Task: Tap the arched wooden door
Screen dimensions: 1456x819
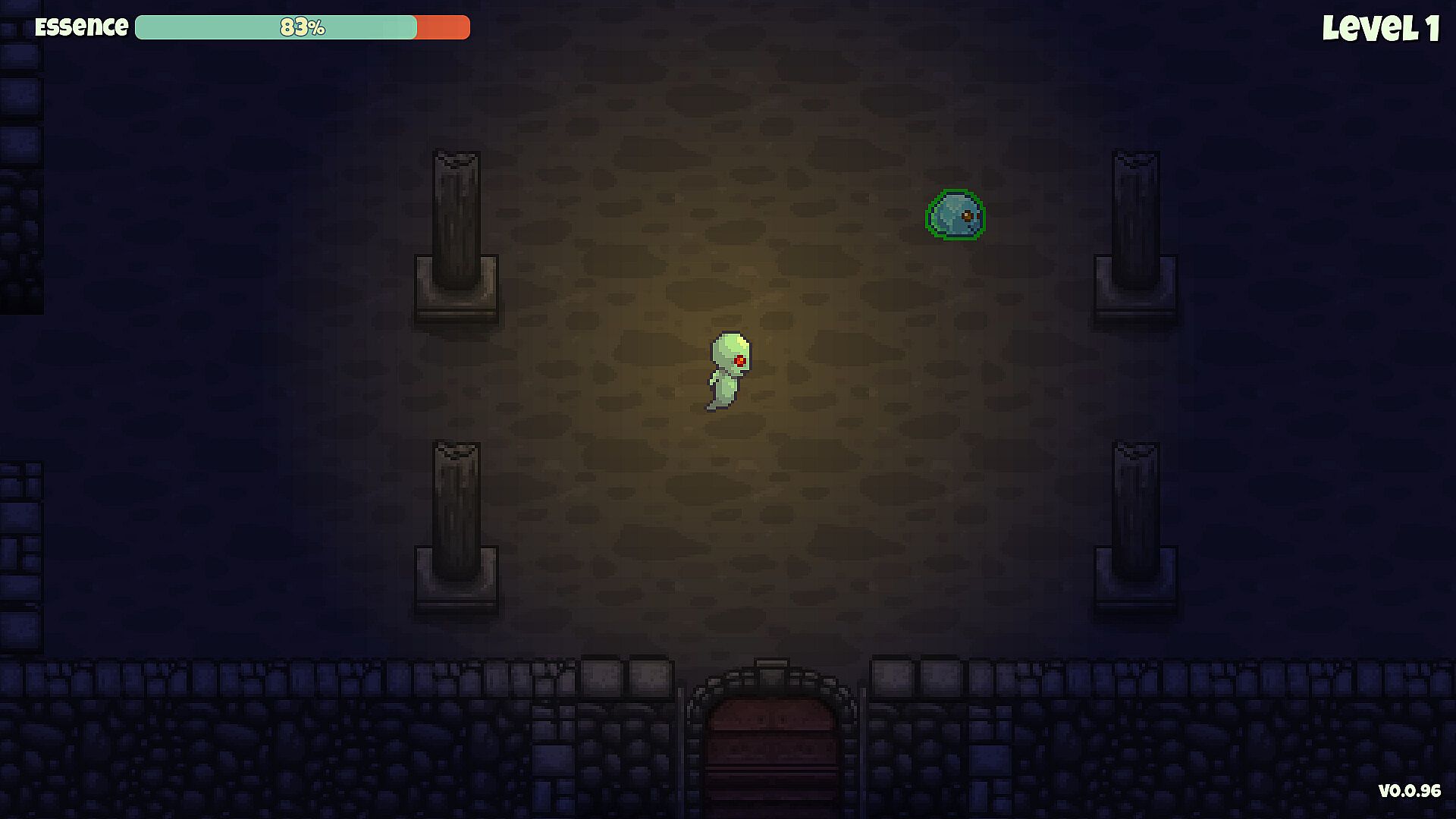Action: click(771, 751)
